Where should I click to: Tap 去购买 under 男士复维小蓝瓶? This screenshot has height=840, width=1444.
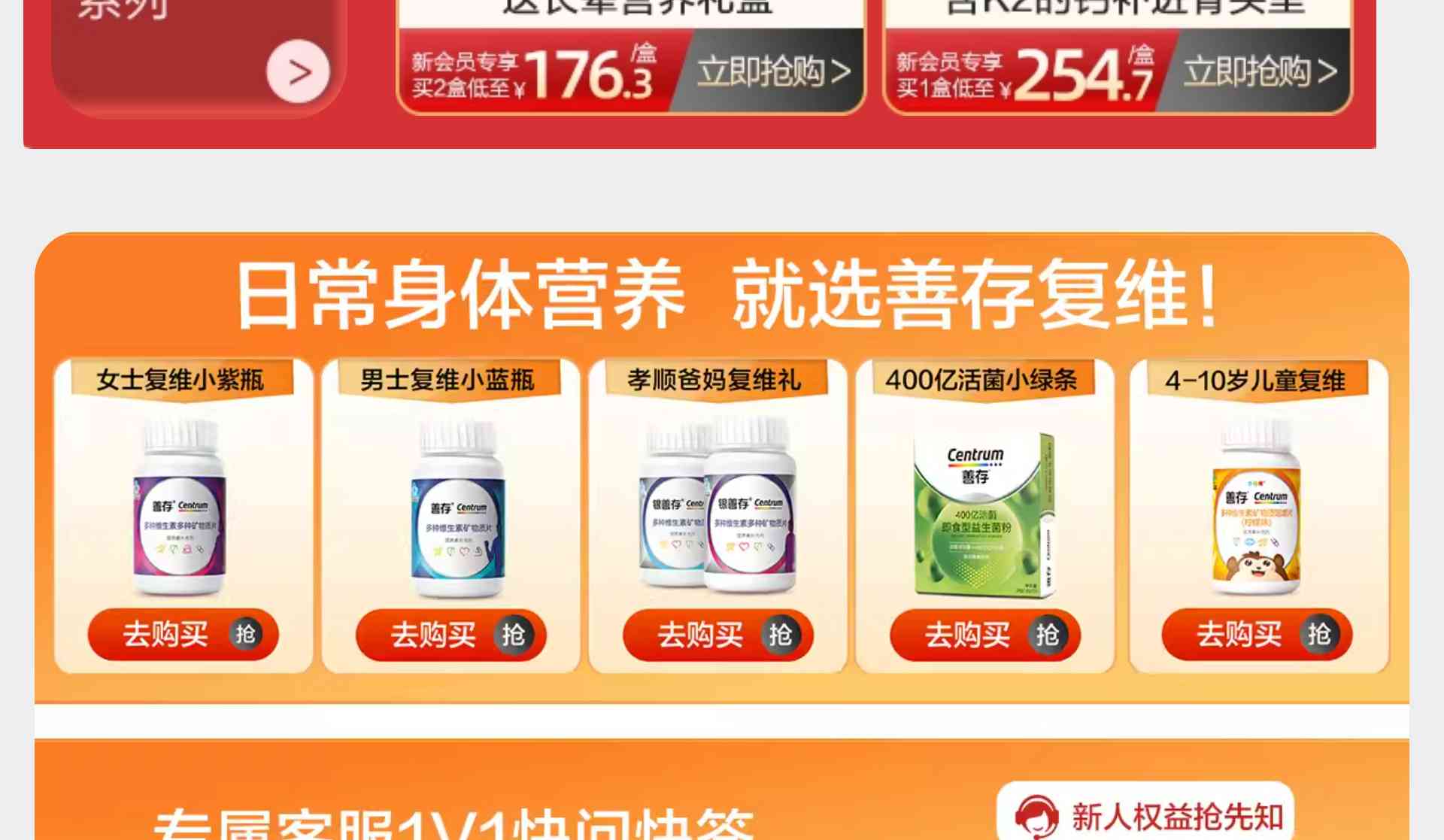click(x=450, y=635)
